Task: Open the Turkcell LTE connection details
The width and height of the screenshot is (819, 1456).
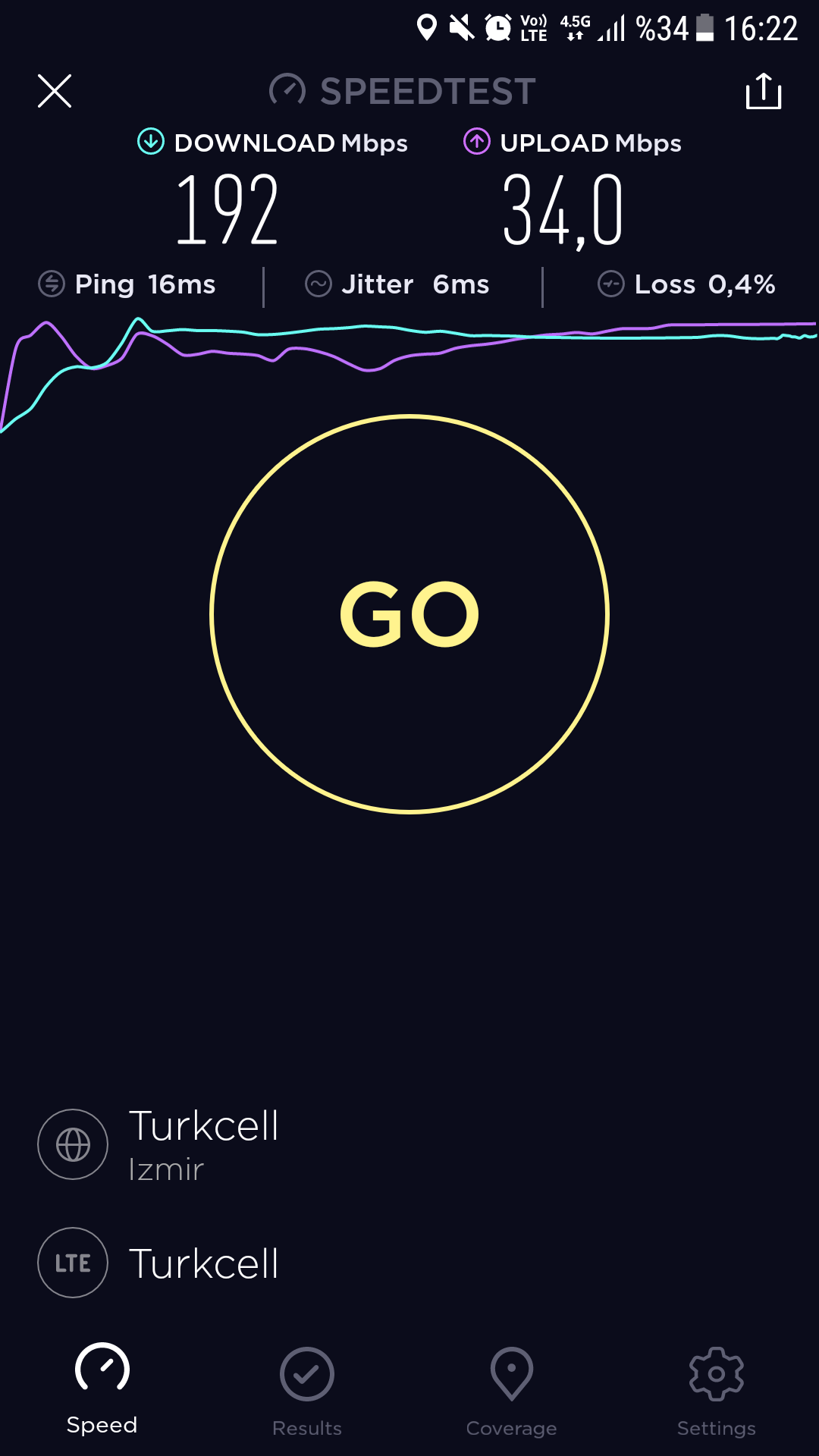Action: click(x=159, y=1263)
